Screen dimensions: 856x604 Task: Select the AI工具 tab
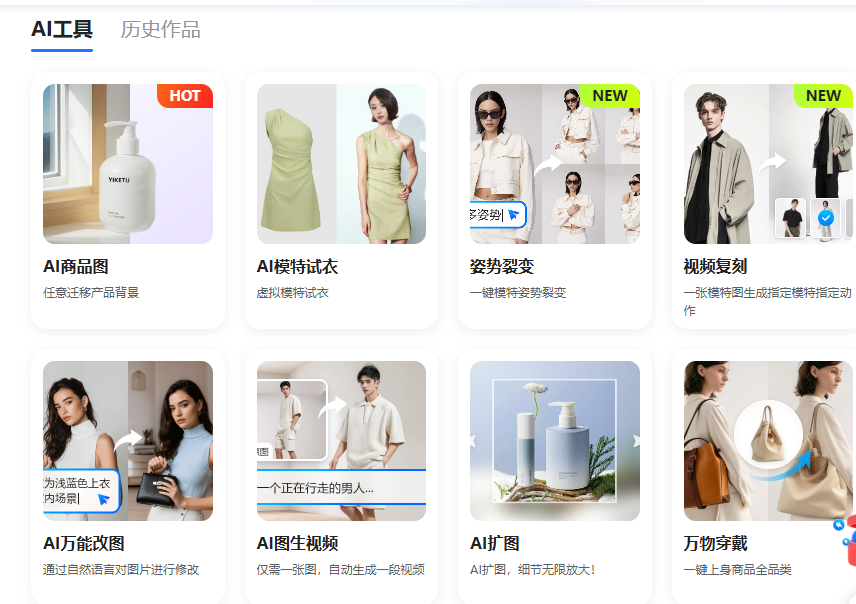62,30
